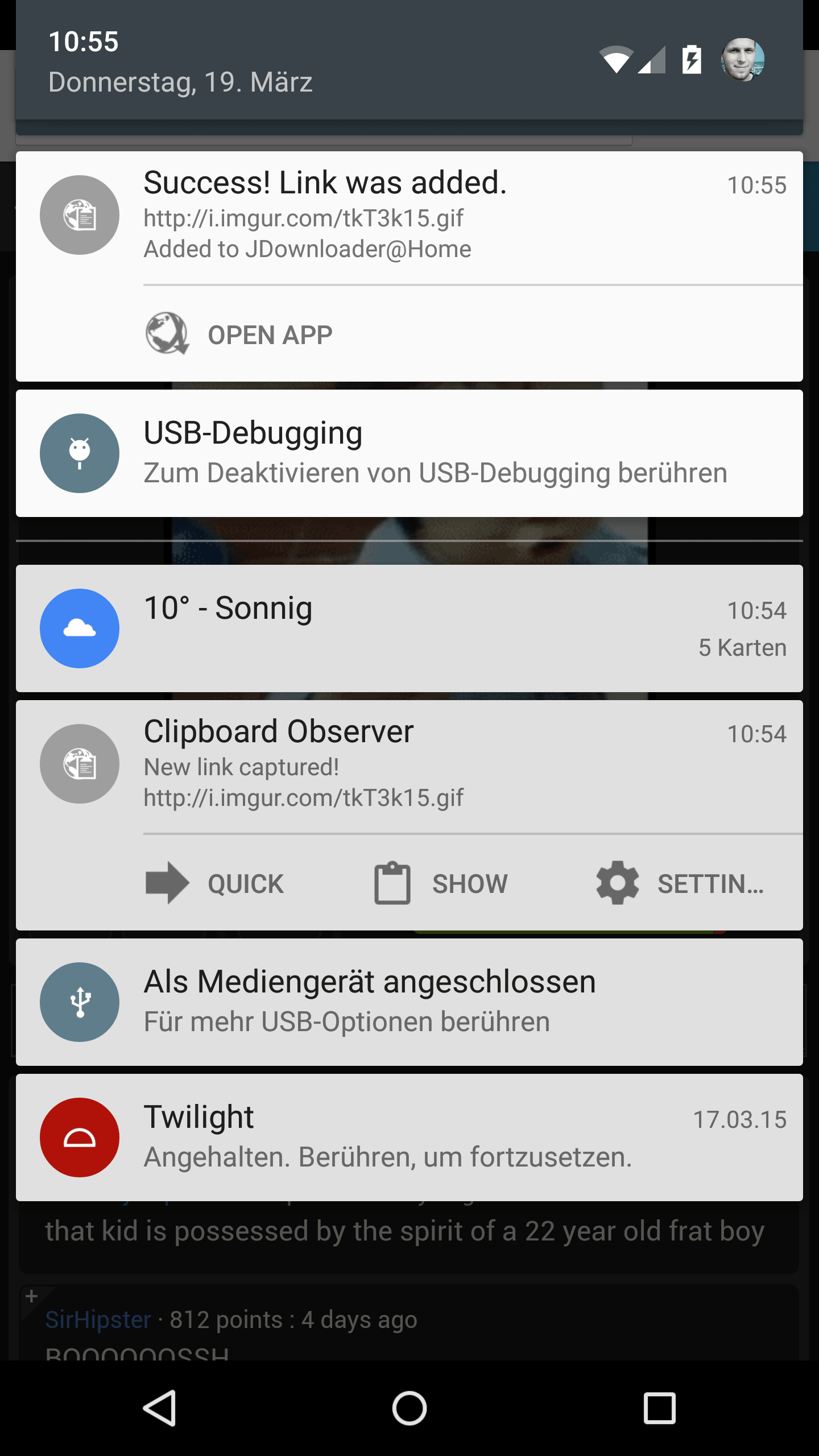Open the user profile avatar
This screenshot has width=819, height=1456.
pos(743,60)
